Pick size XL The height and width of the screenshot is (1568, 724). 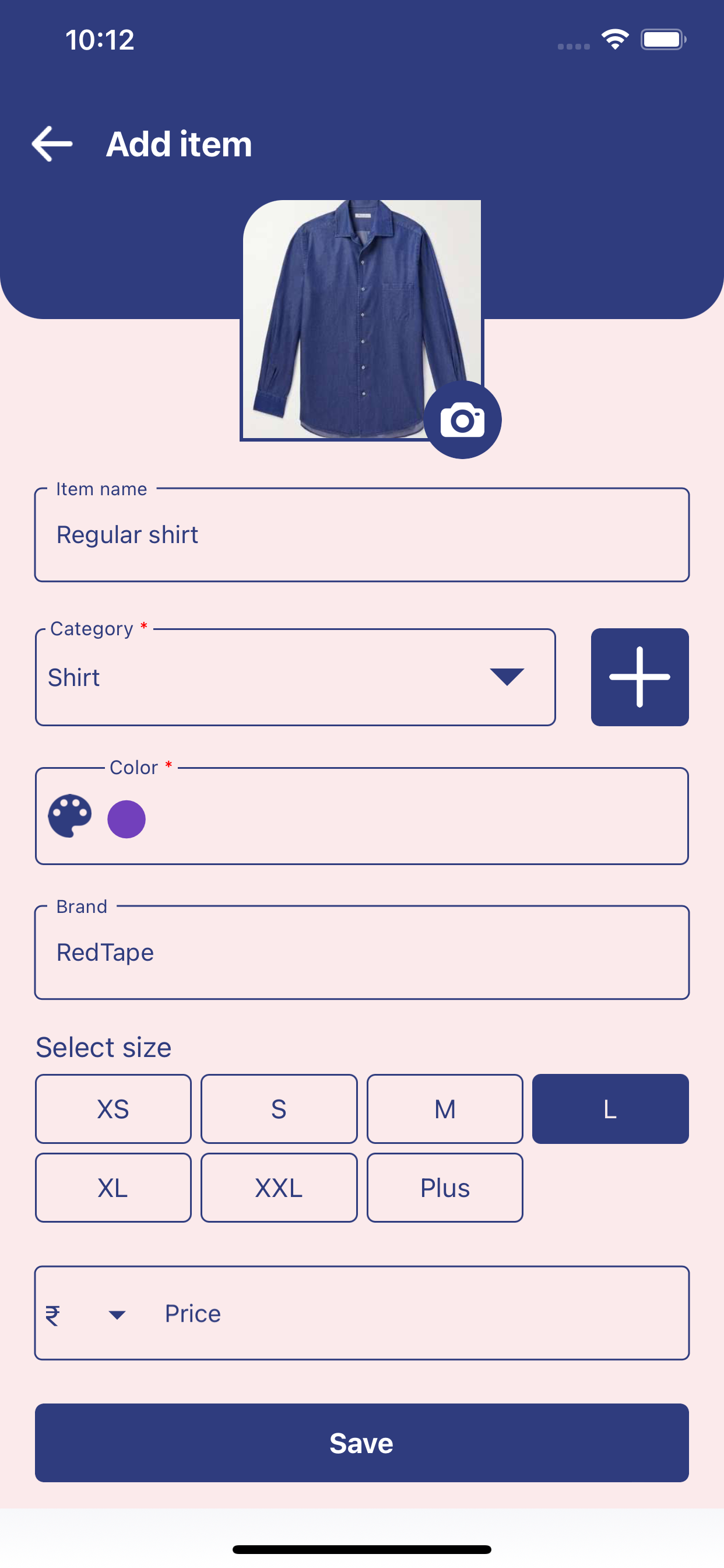(113, 1188)
